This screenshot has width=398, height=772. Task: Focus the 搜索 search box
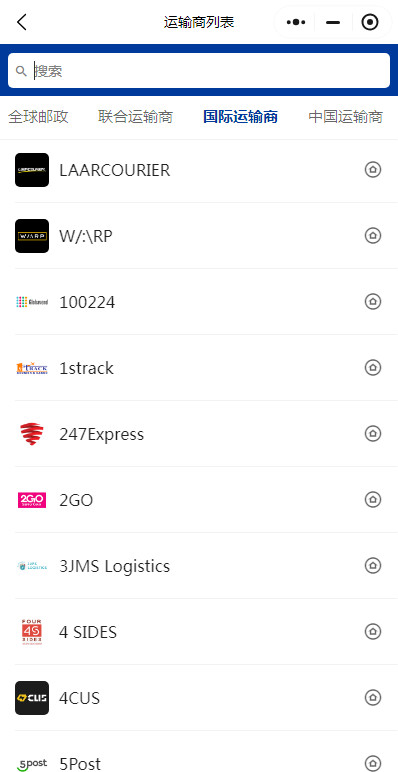[x=199, y=70]
